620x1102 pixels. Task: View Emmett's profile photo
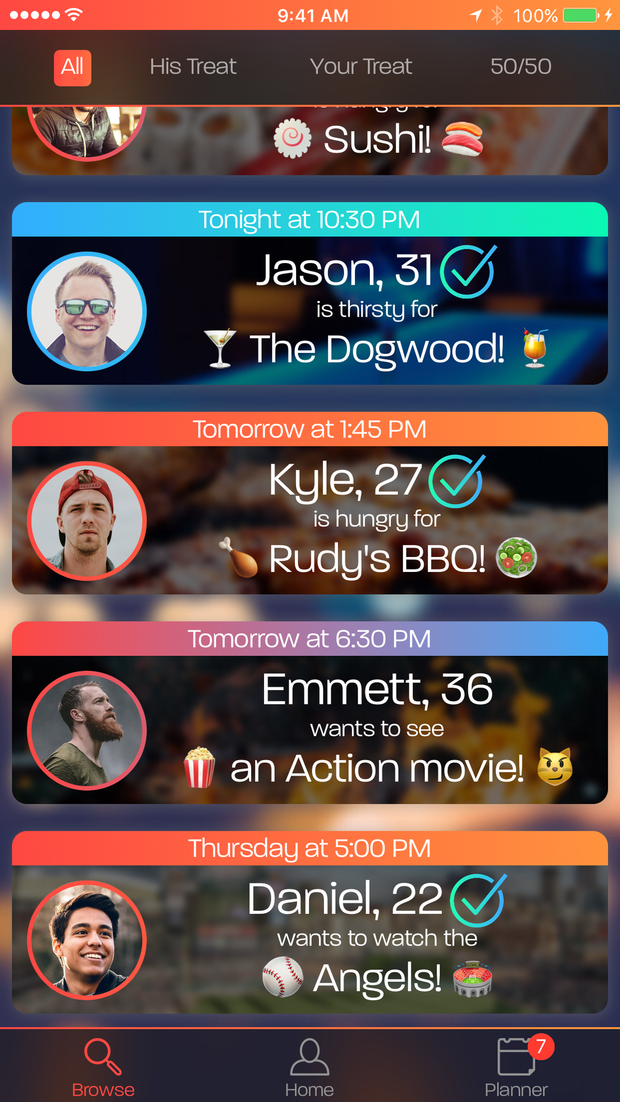(87, 731)
